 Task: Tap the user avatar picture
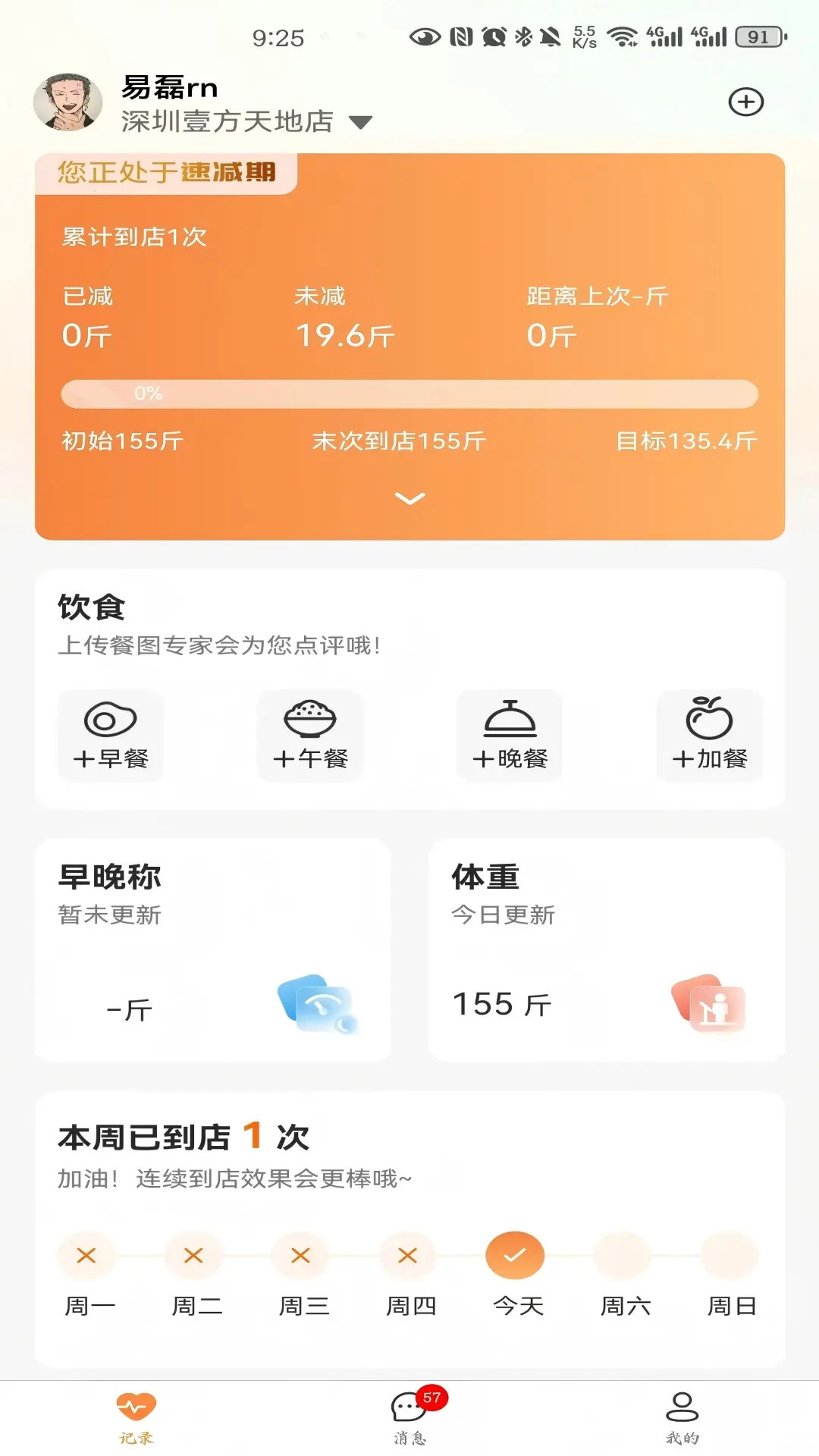point(70,104)
